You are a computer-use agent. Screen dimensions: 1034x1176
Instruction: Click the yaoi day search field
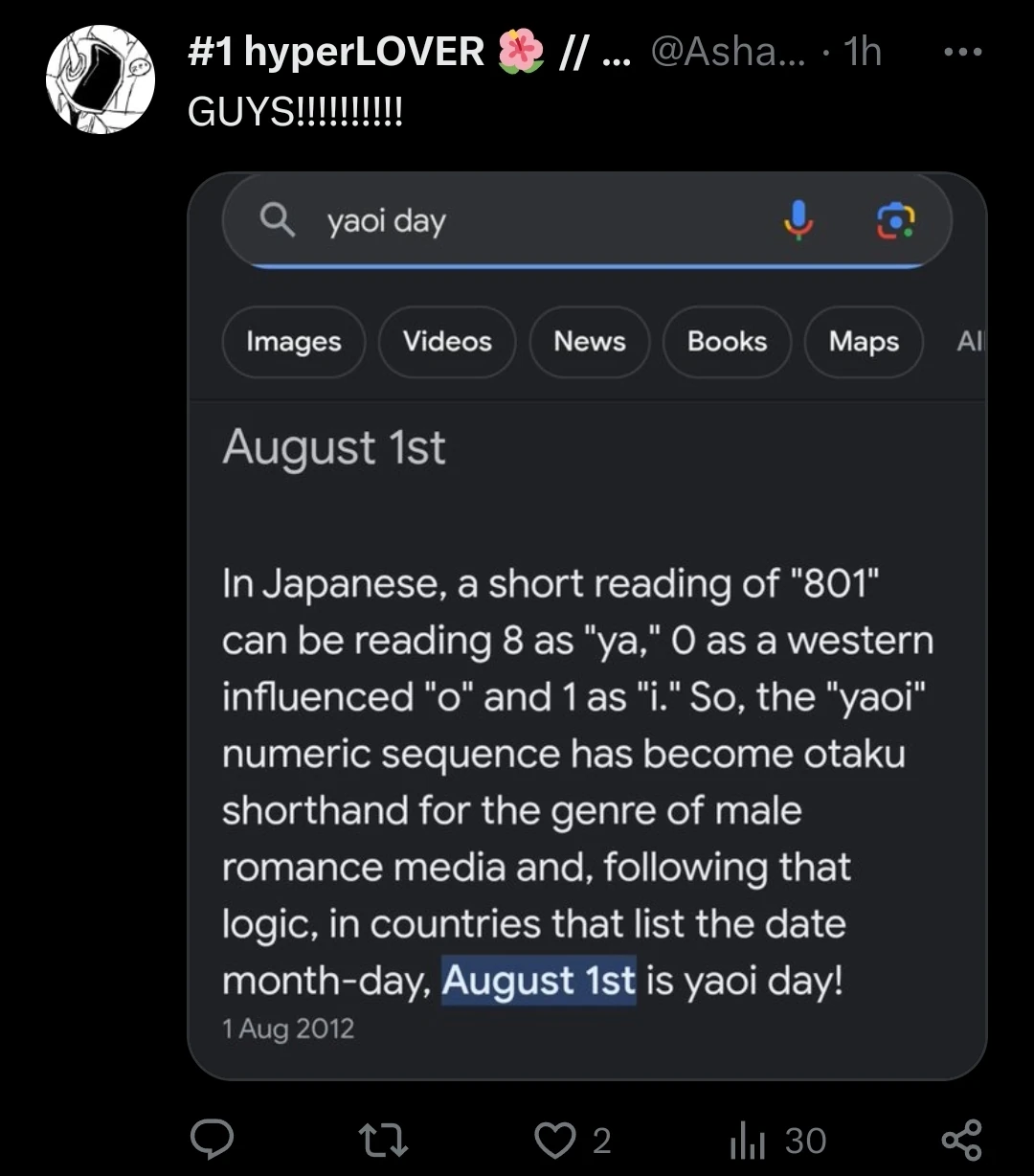386,220
